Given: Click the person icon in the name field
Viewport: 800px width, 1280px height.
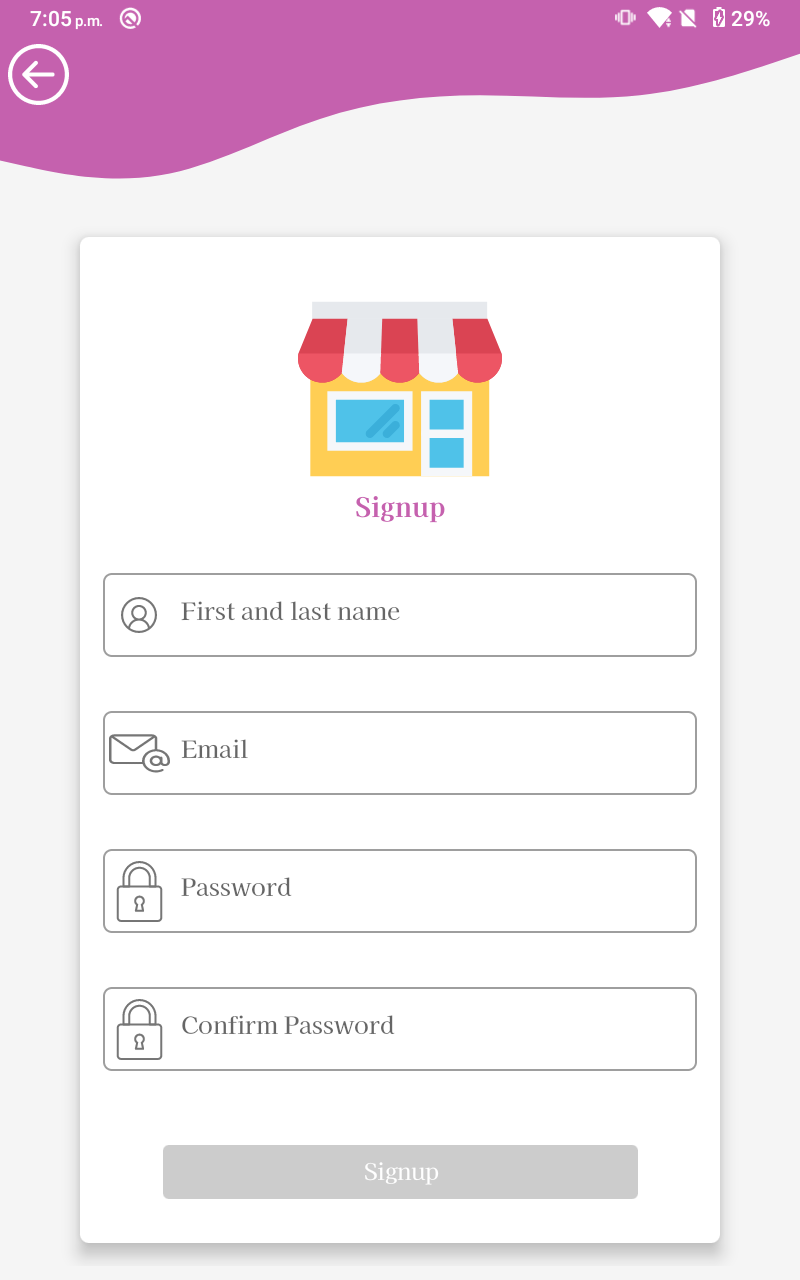Looking at the screenshot, I should click(140, 615).
